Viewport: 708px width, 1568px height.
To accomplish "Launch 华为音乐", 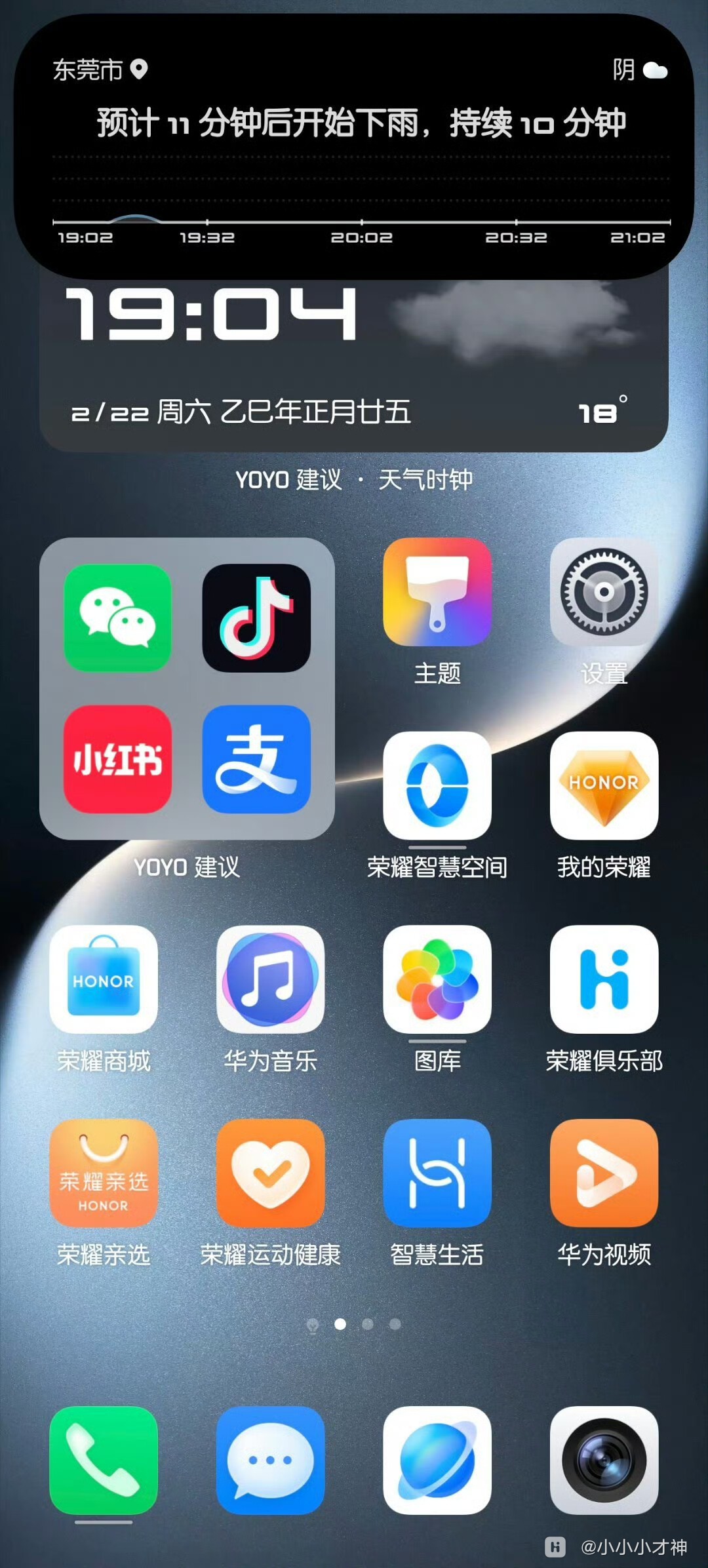I will [270, 979].
